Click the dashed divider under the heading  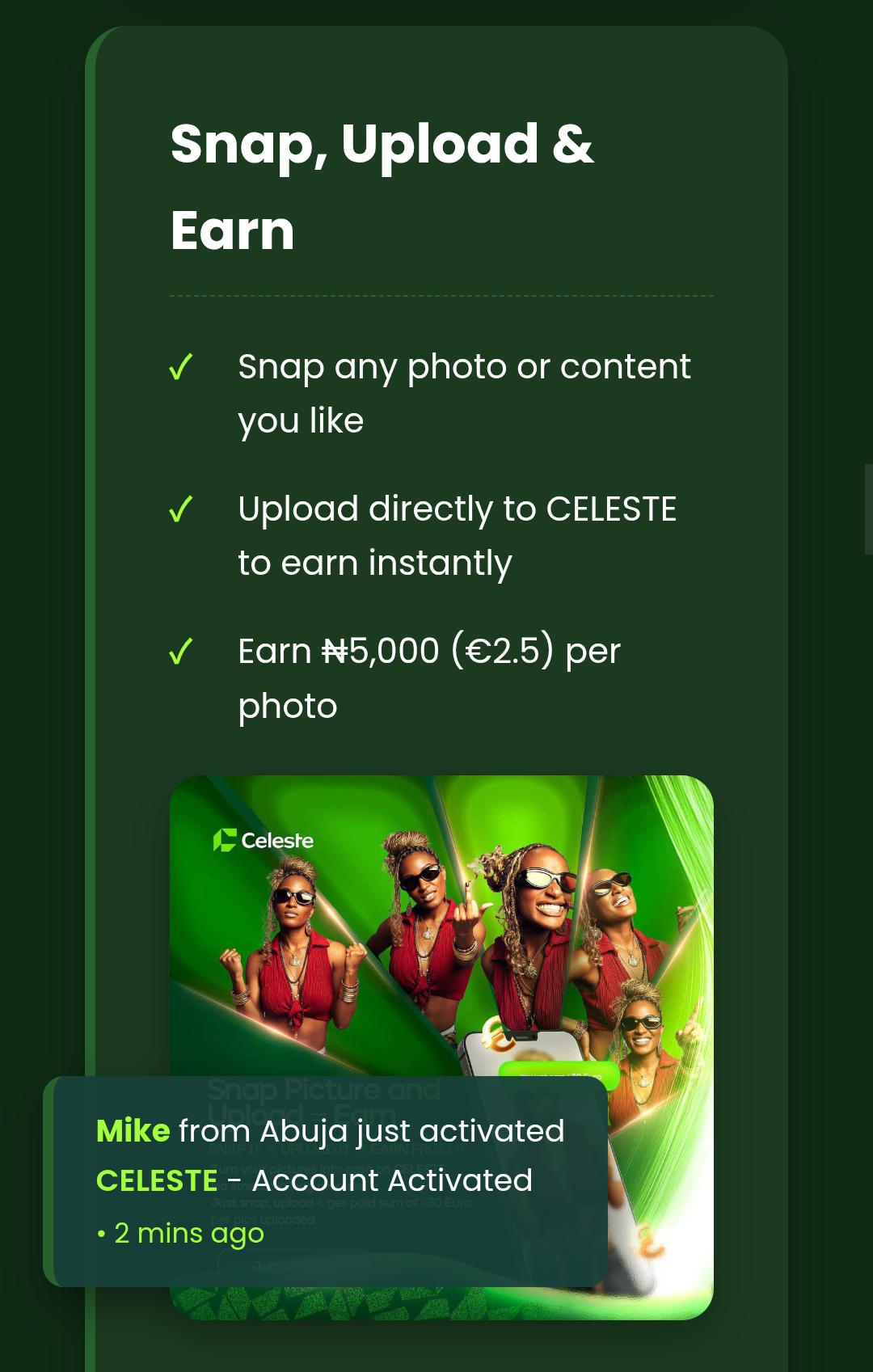coord(441,295)
